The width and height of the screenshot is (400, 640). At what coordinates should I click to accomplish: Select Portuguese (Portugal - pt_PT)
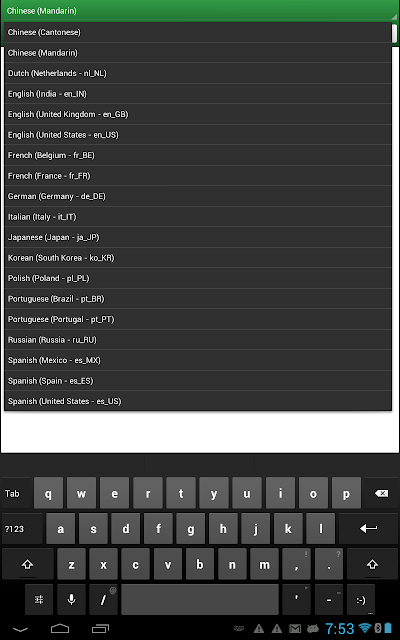(x=198, y=319)
